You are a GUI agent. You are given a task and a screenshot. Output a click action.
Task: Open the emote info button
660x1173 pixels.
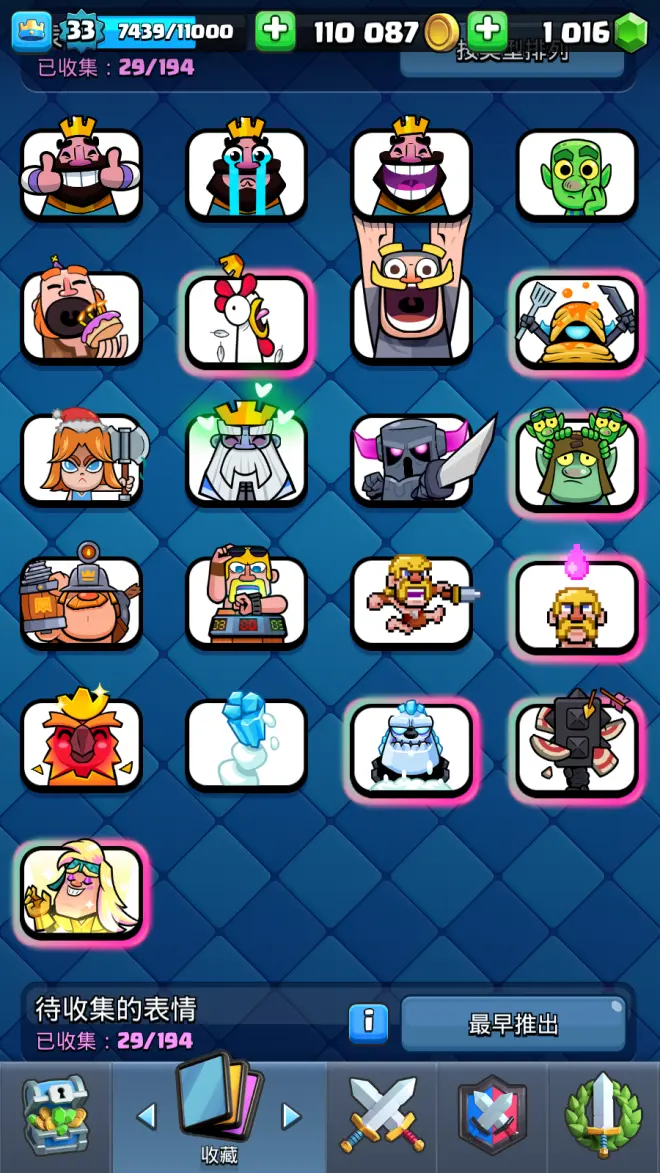(368, 1023)
